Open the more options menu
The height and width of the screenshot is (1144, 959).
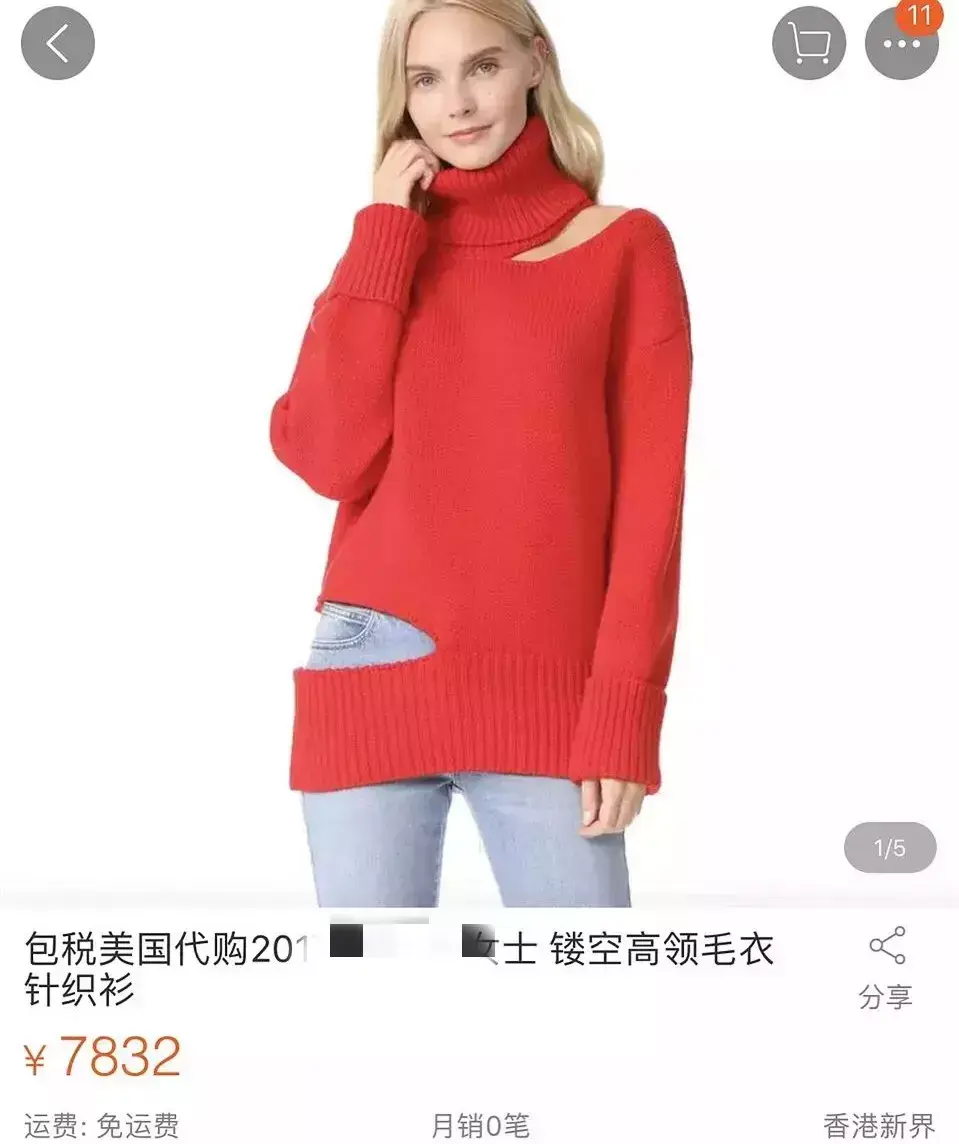901,43
